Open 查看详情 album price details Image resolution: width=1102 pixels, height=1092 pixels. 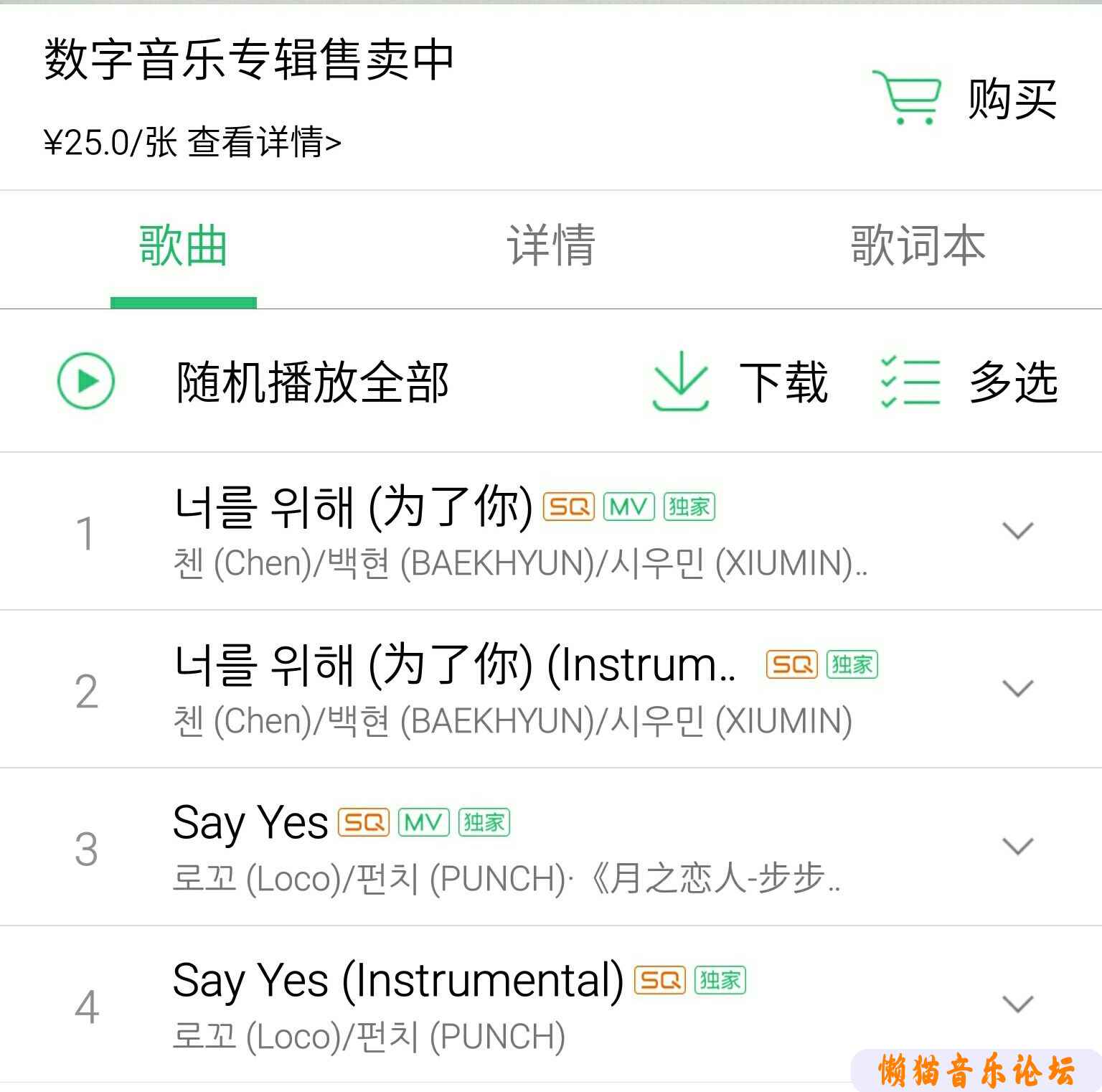coord(263,142)
